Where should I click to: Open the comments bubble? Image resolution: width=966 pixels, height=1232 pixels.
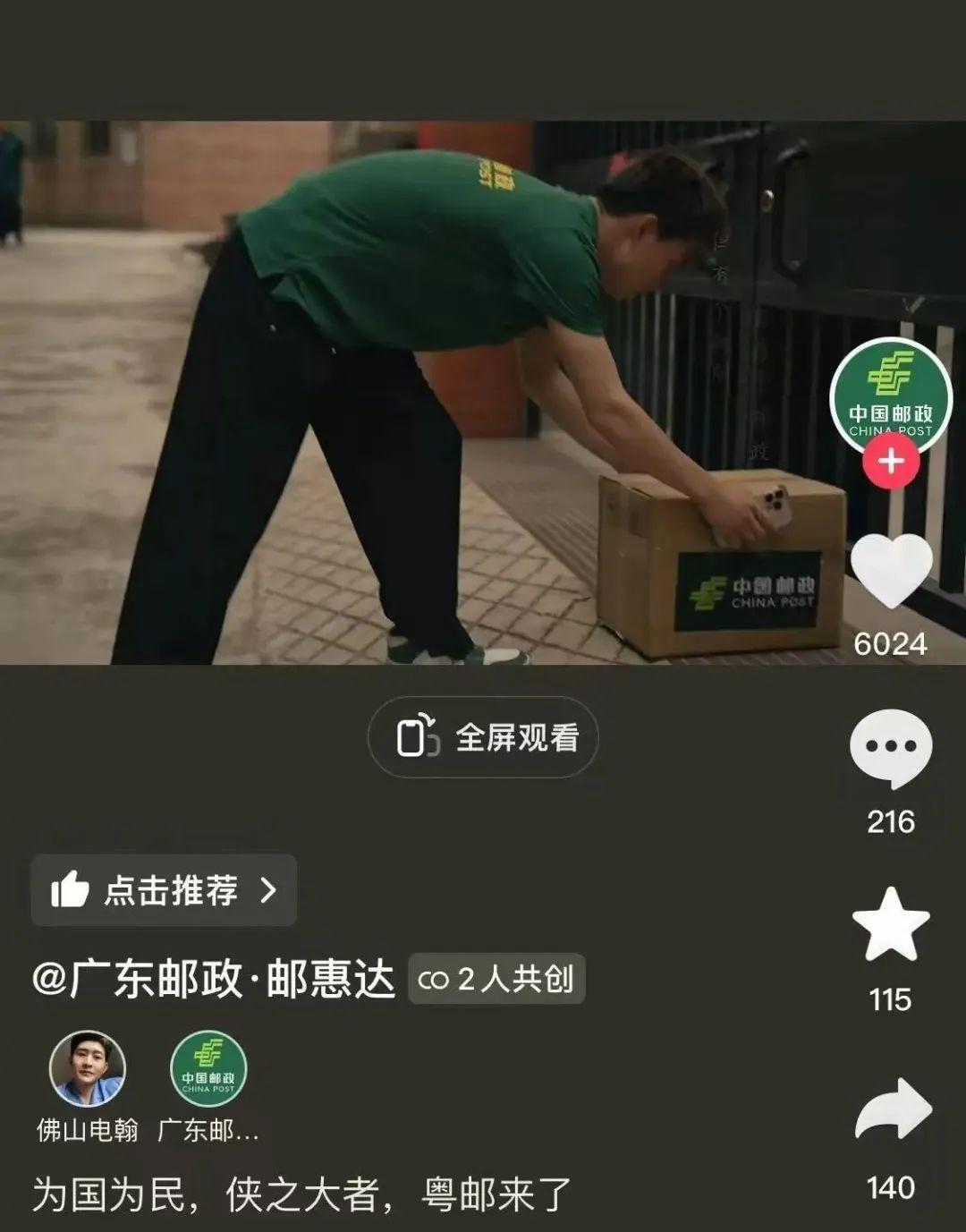pos(890,748)
